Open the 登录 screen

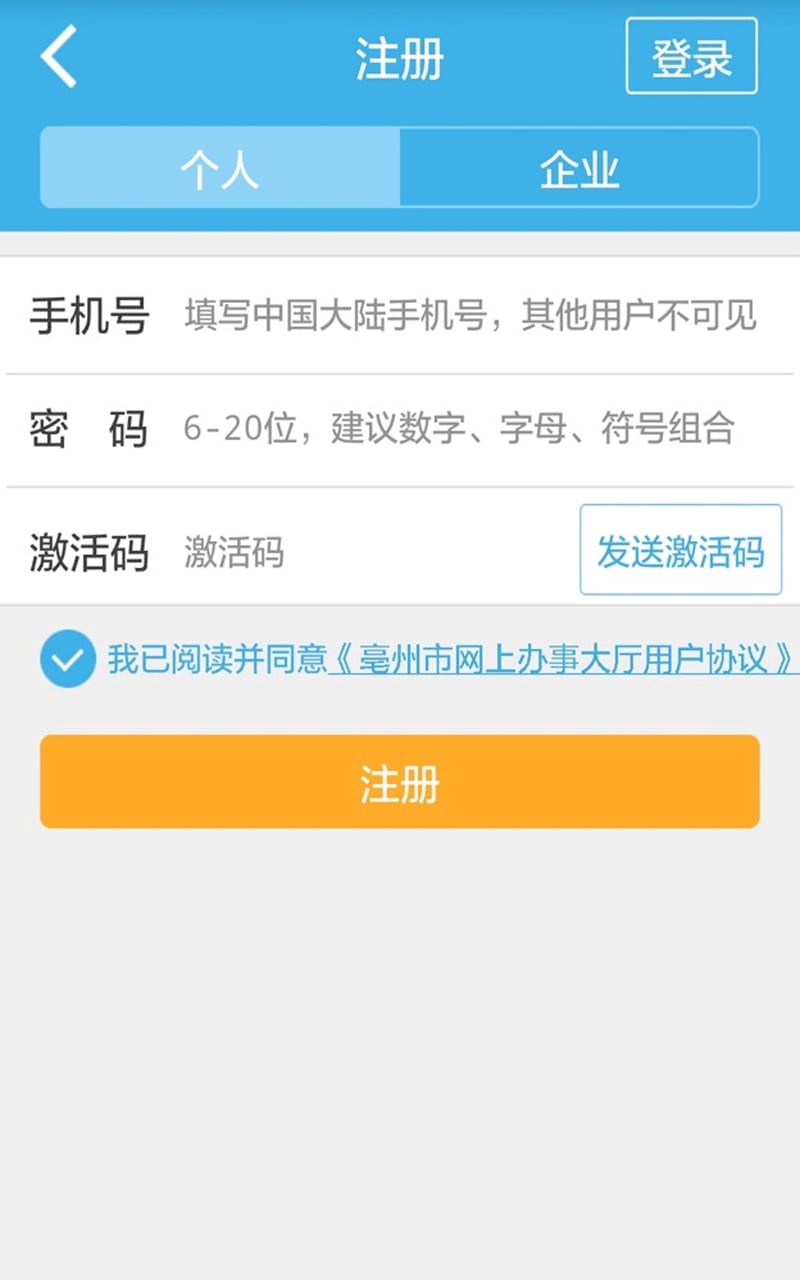click(692, 57)
